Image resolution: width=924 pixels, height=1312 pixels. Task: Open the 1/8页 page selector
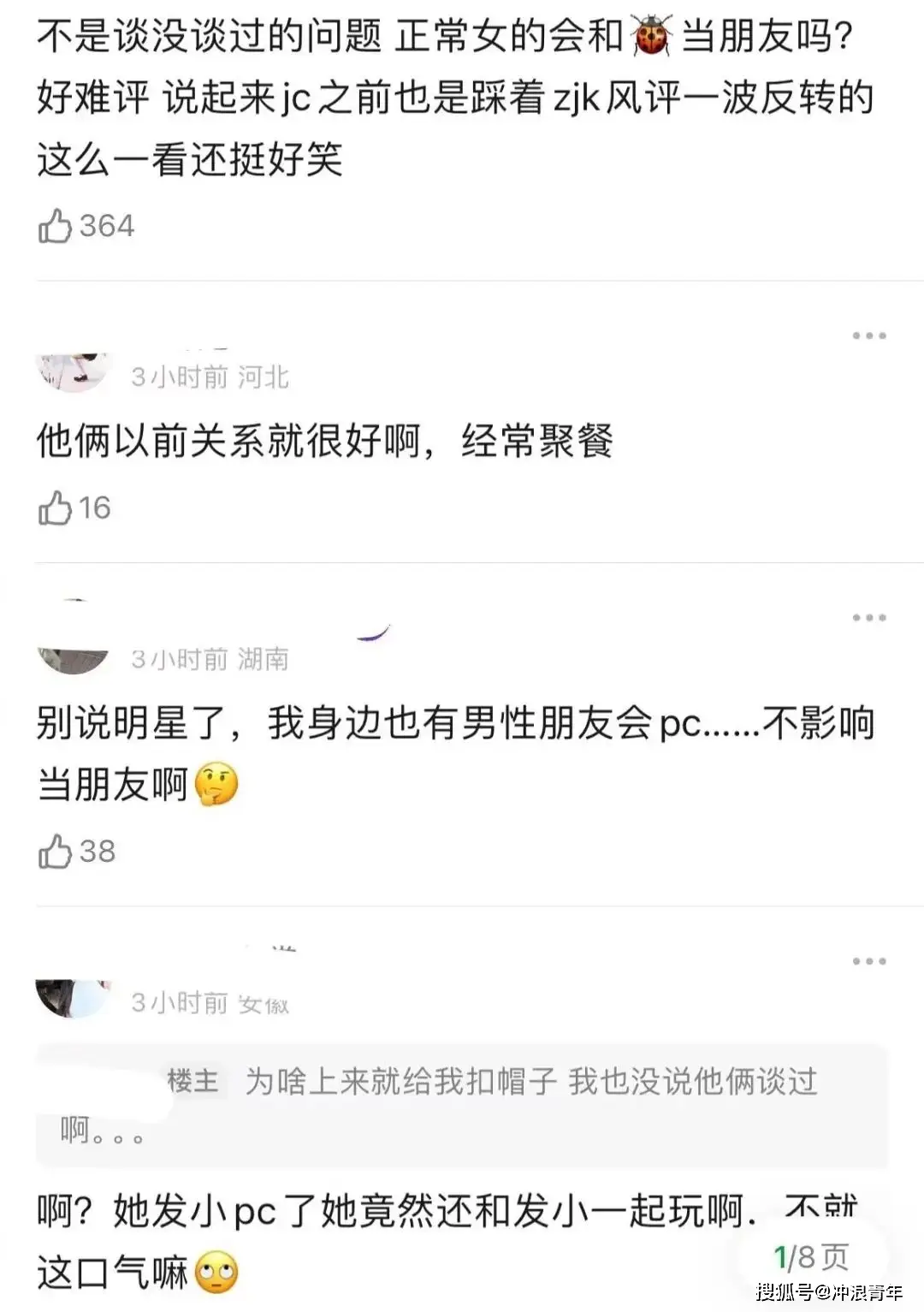(x=810, y=1256)
